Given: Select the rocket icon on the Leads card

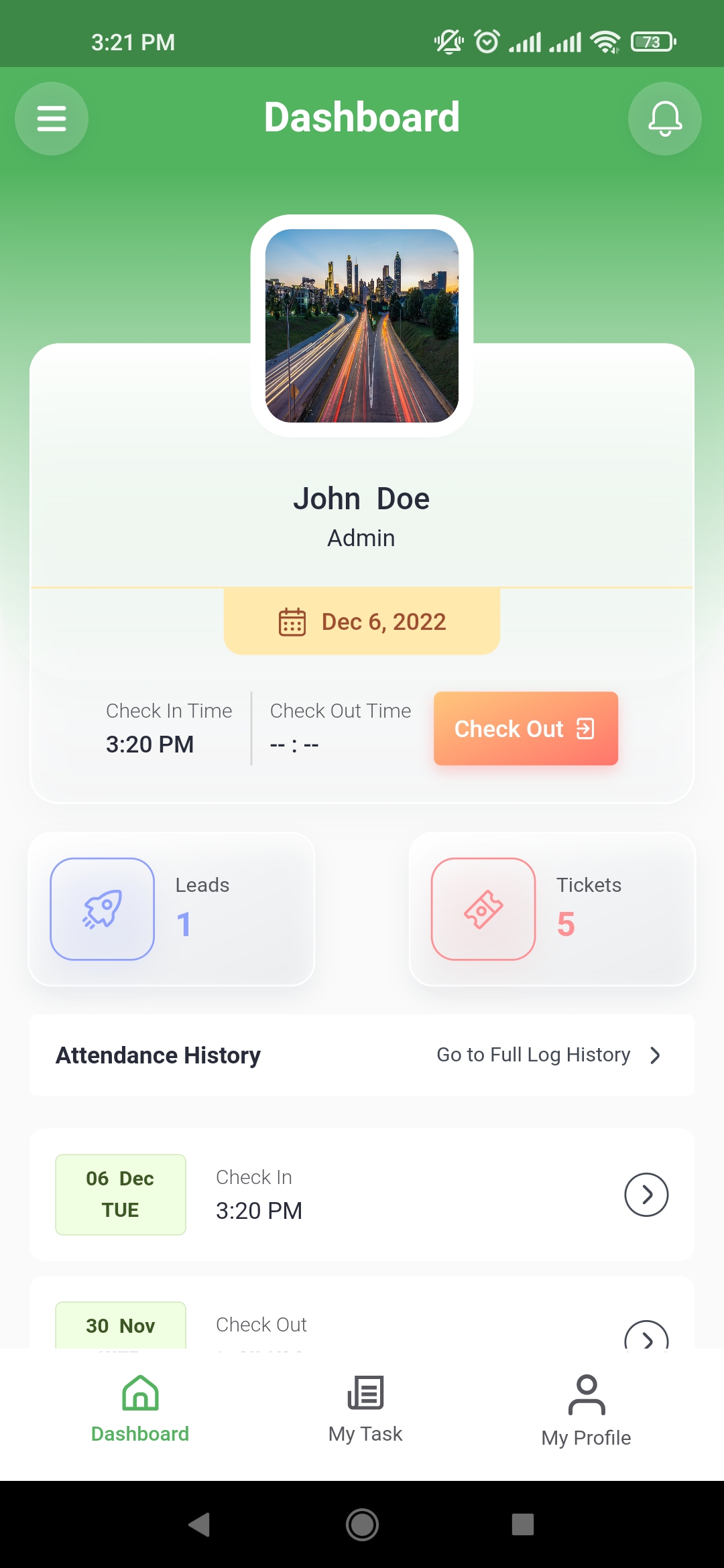Looking at the screenshot, I should click(101, 909).
